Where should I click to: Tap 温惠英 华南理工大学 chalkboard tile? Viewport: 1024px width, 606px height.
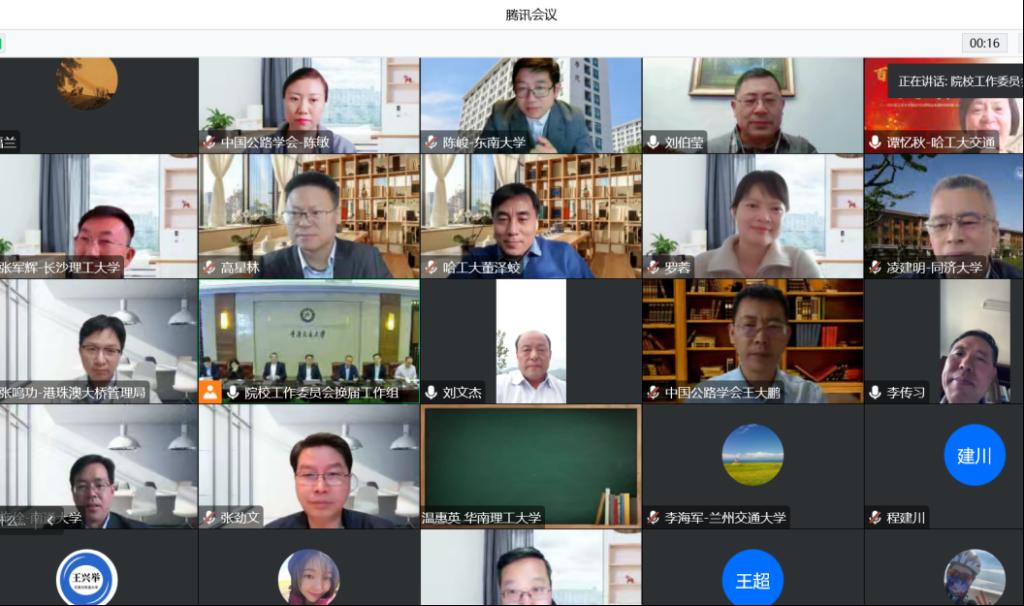531,465
